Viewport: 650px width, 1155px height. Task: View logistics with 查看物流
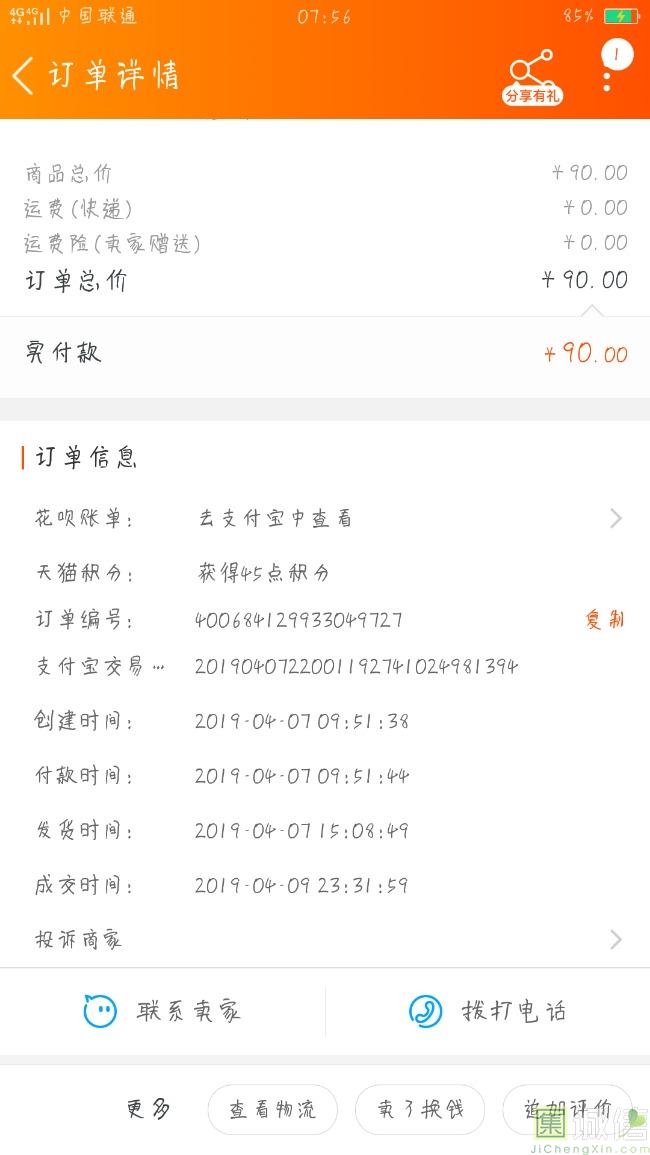click(272, 1109)
